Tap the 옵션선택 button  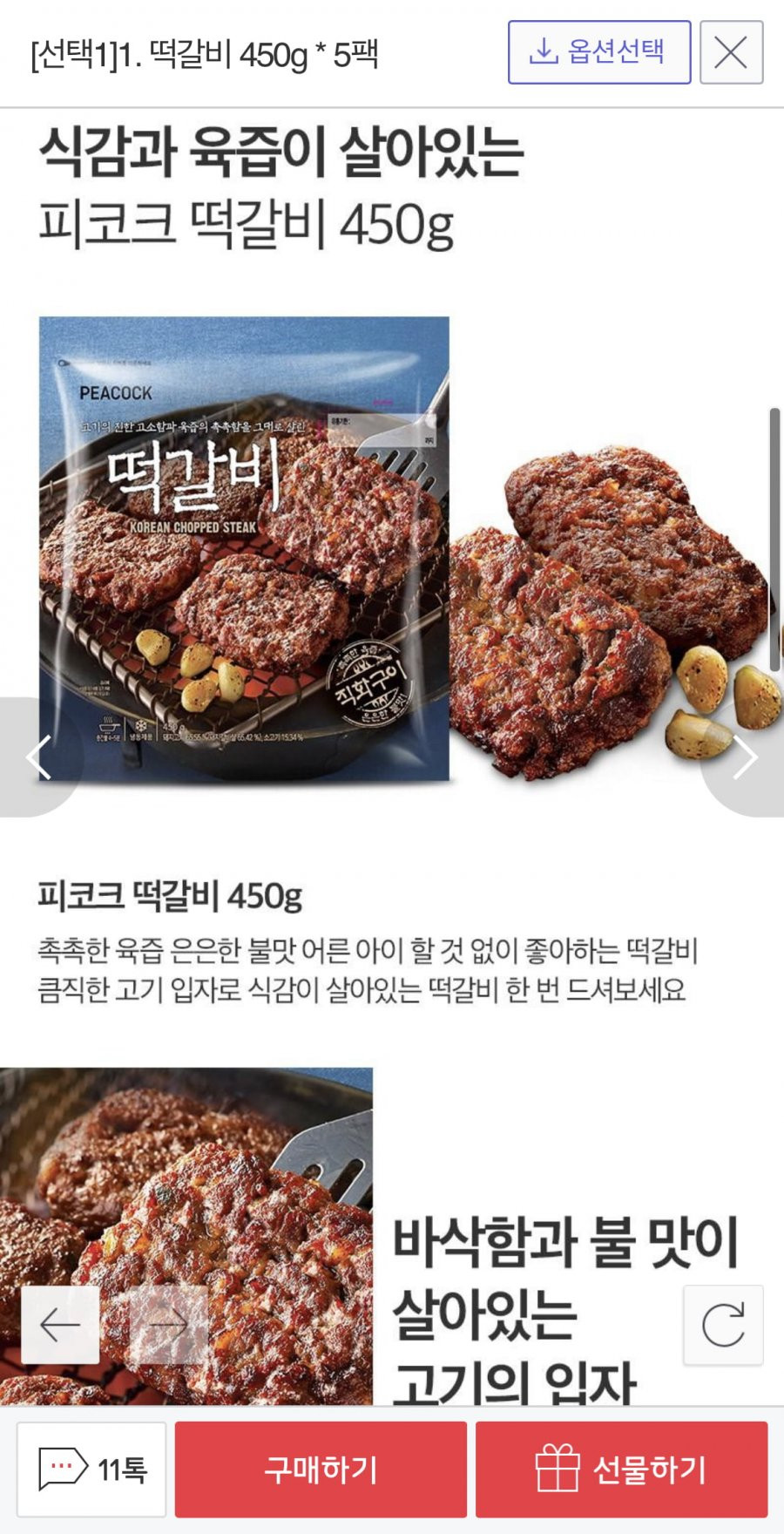[599, 52]
